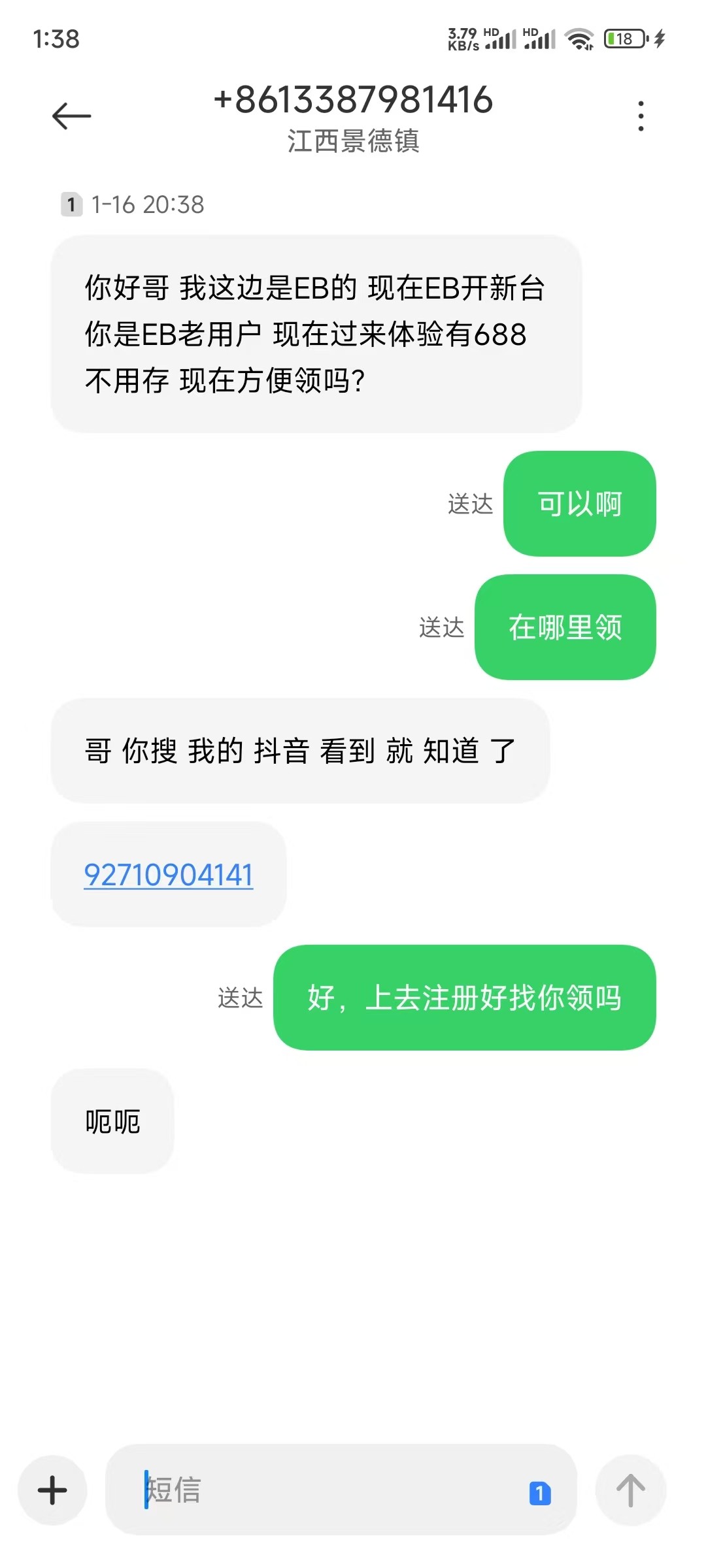This screenshot has height=1568, width=706.
Task: Tap the plus attachment button
Action: point(52,1490)
